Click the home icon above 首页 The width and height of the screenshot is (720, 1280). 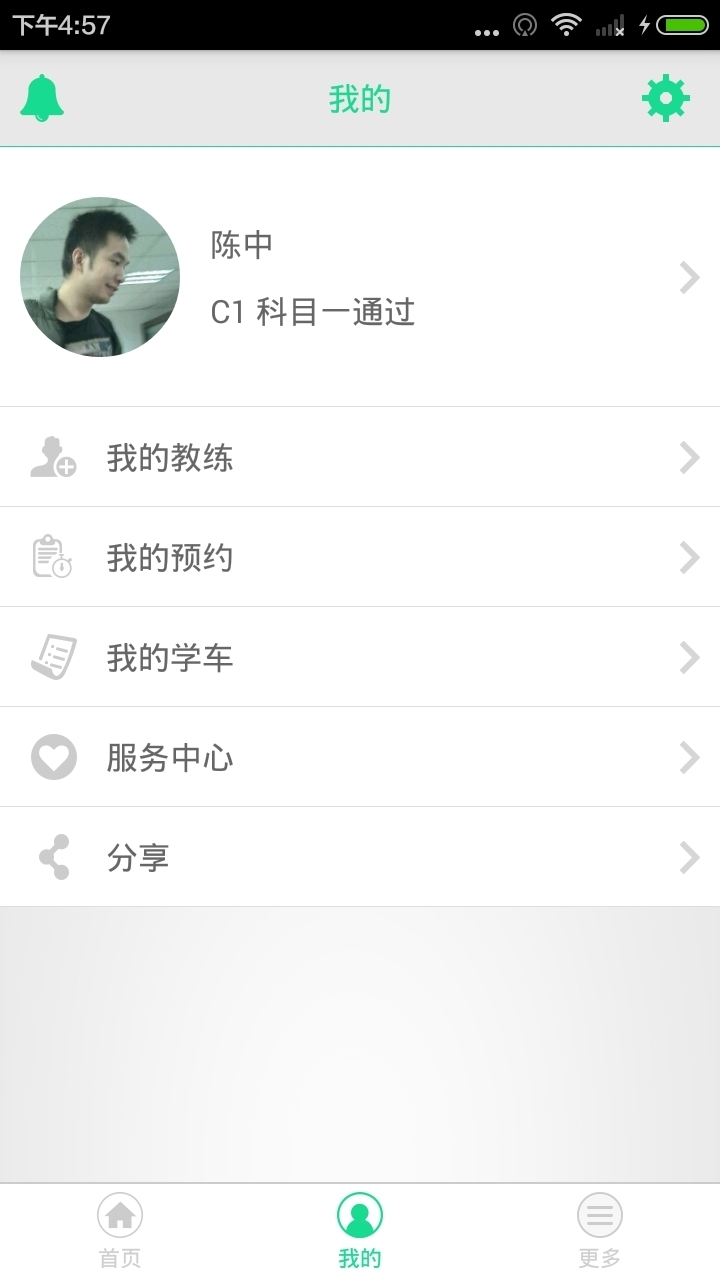pyautogui.click(x=120, y=1215)
